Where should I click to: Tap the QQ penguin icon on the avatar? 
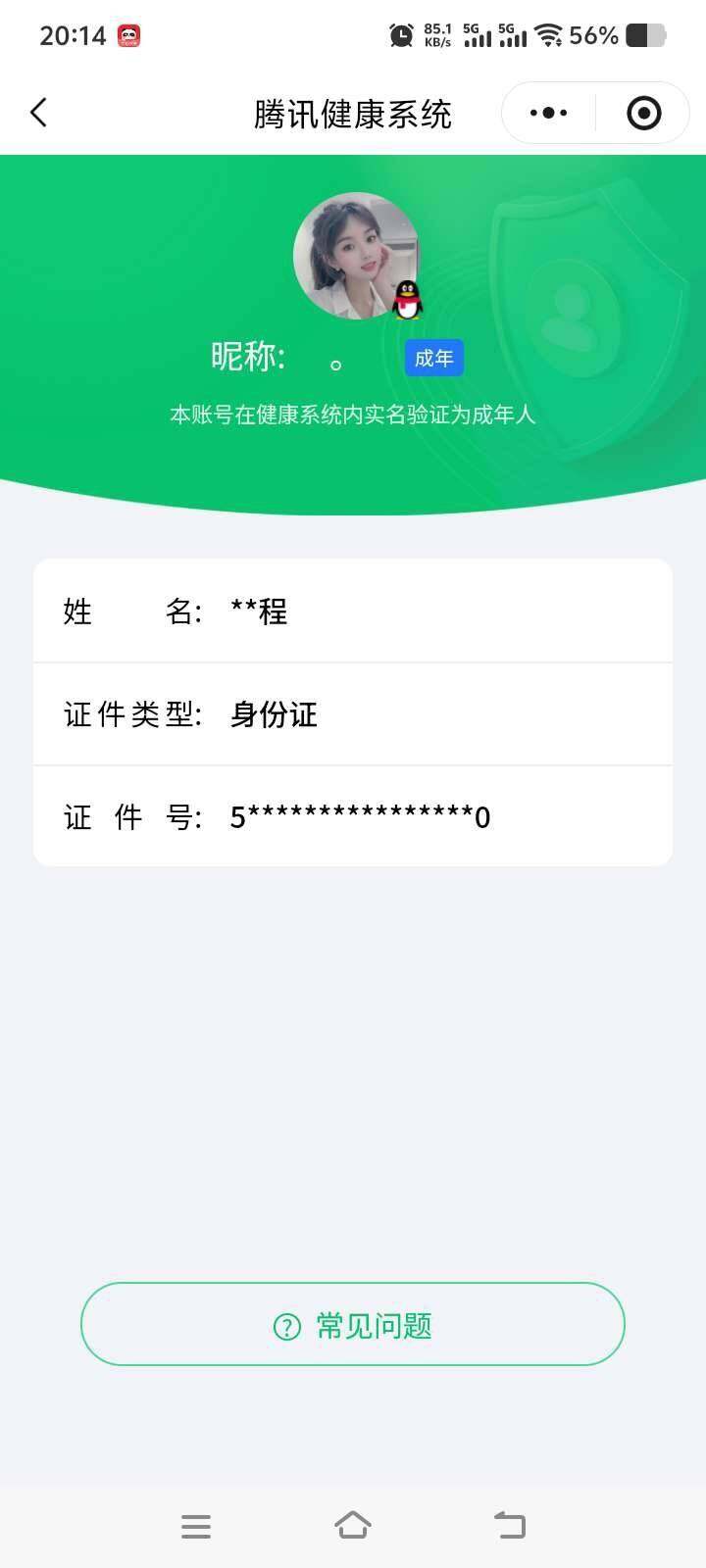pos(407,300)
